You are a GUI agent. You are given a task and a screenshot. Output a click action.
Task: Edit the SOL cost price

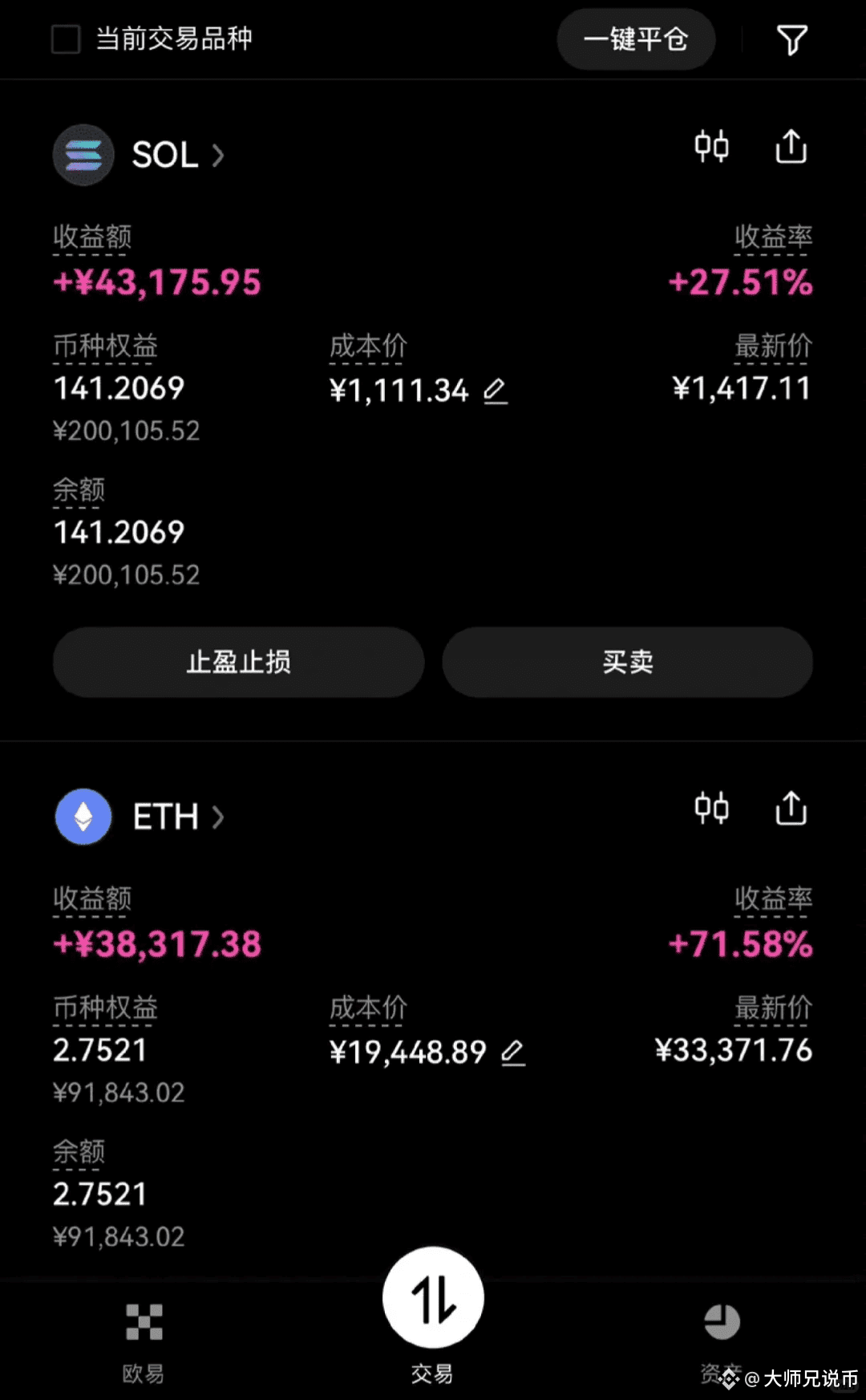(496, 391)
